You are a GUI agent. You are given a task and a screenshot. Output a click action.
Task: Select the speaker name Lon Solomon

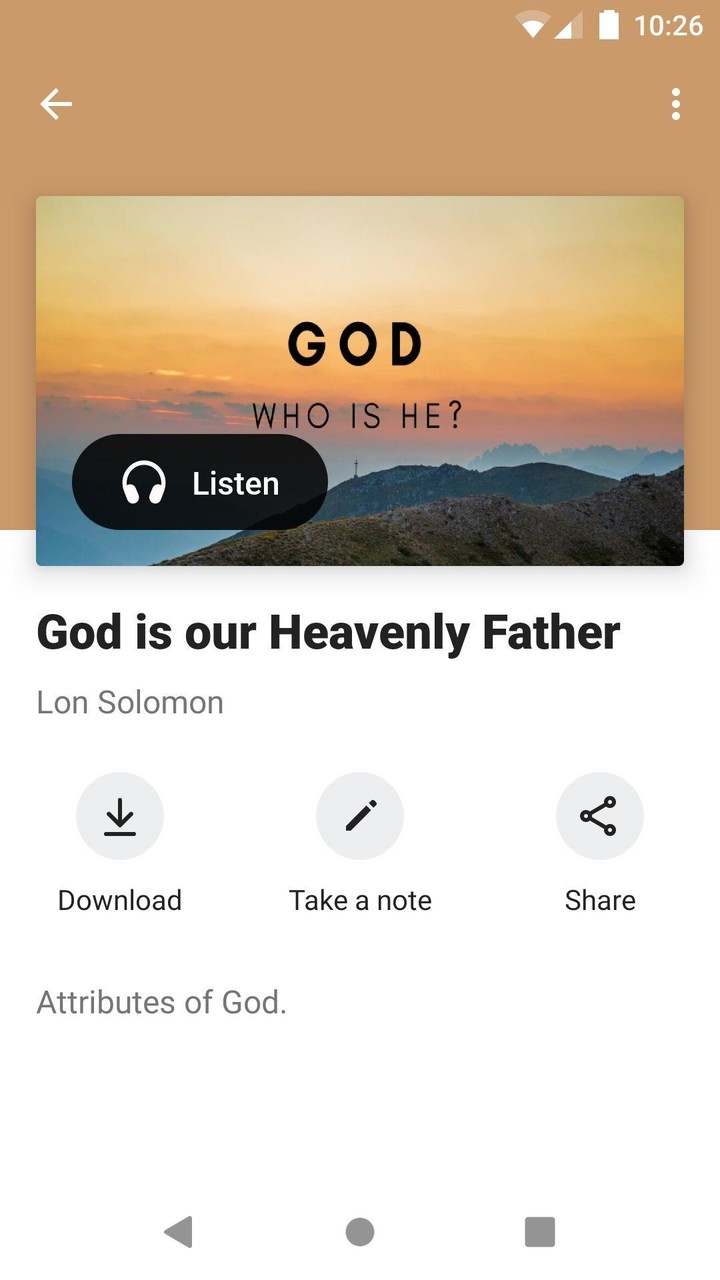(129, 702)
